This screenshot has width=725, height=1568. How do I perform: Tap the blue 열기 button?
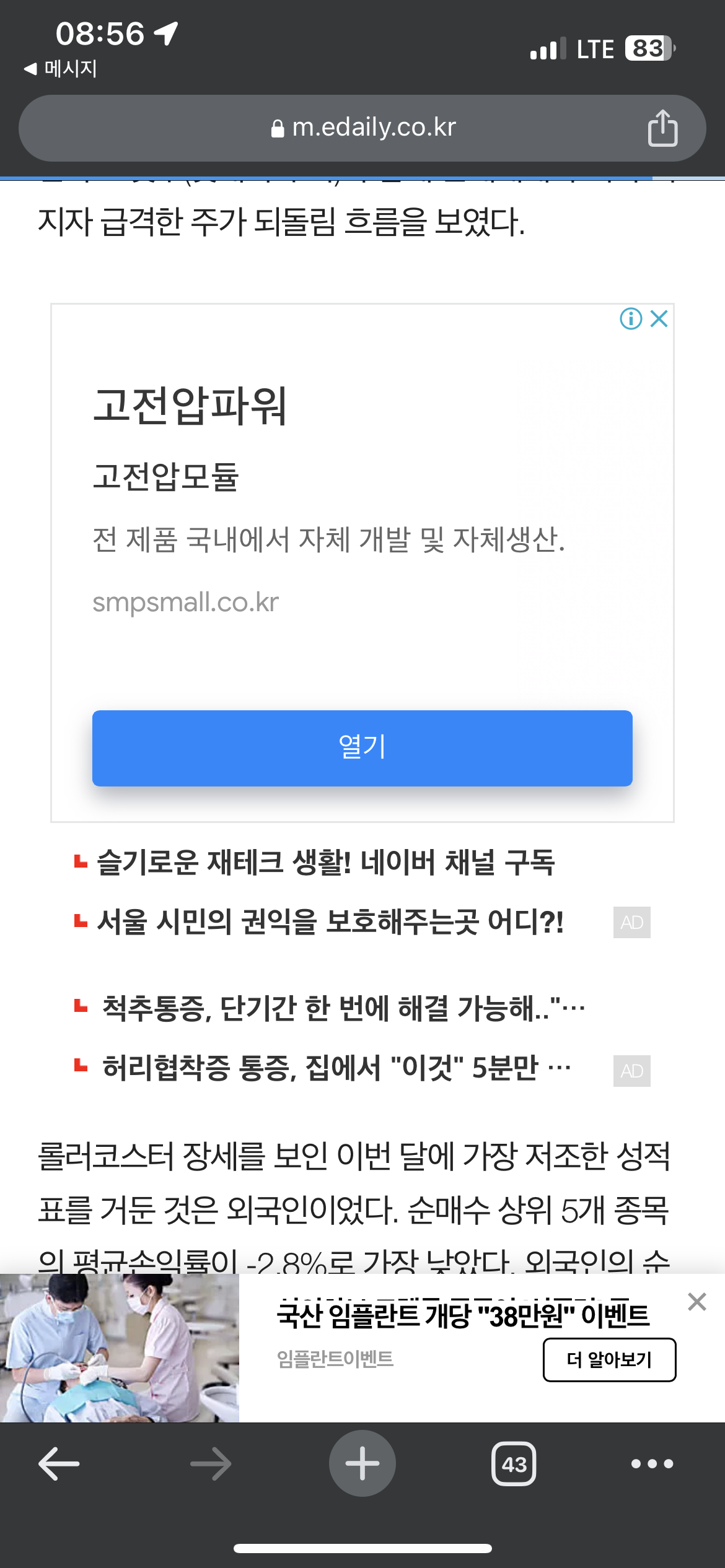pos(362,747)
